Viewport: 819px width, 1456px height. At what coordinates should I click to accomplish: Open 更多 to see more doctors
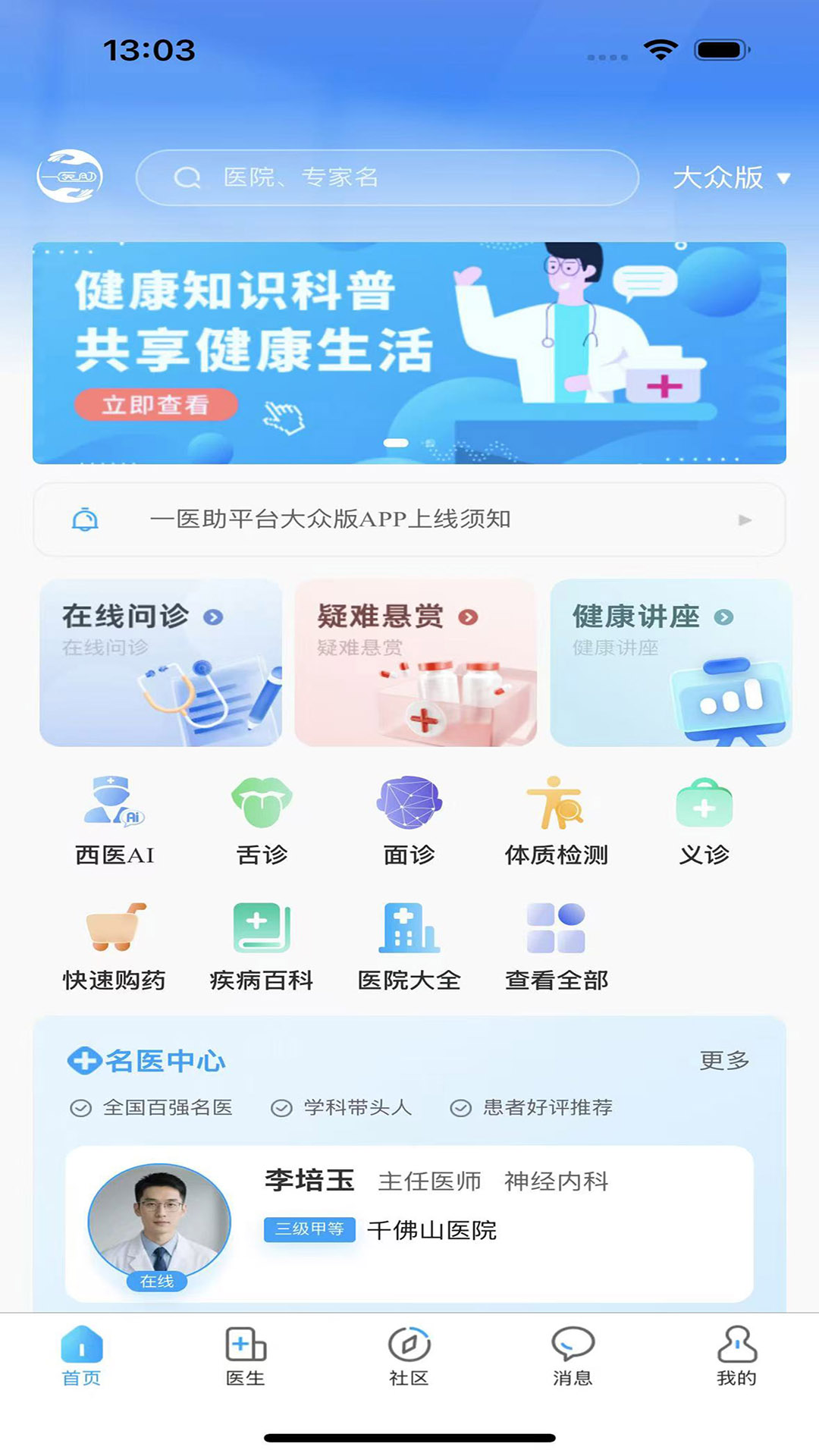725,1062
